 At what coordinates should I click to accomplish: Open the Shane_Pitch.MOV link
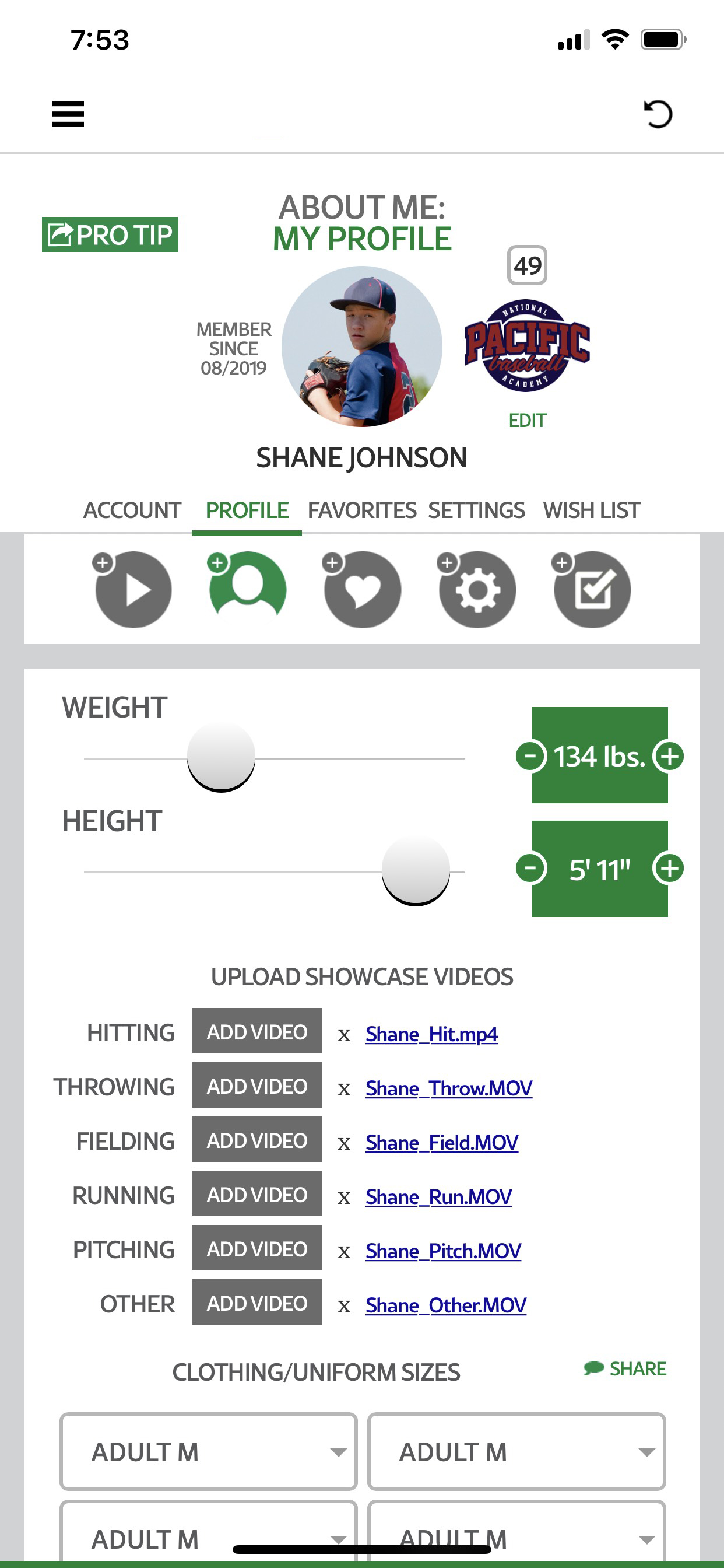(x=443, y=1251)
